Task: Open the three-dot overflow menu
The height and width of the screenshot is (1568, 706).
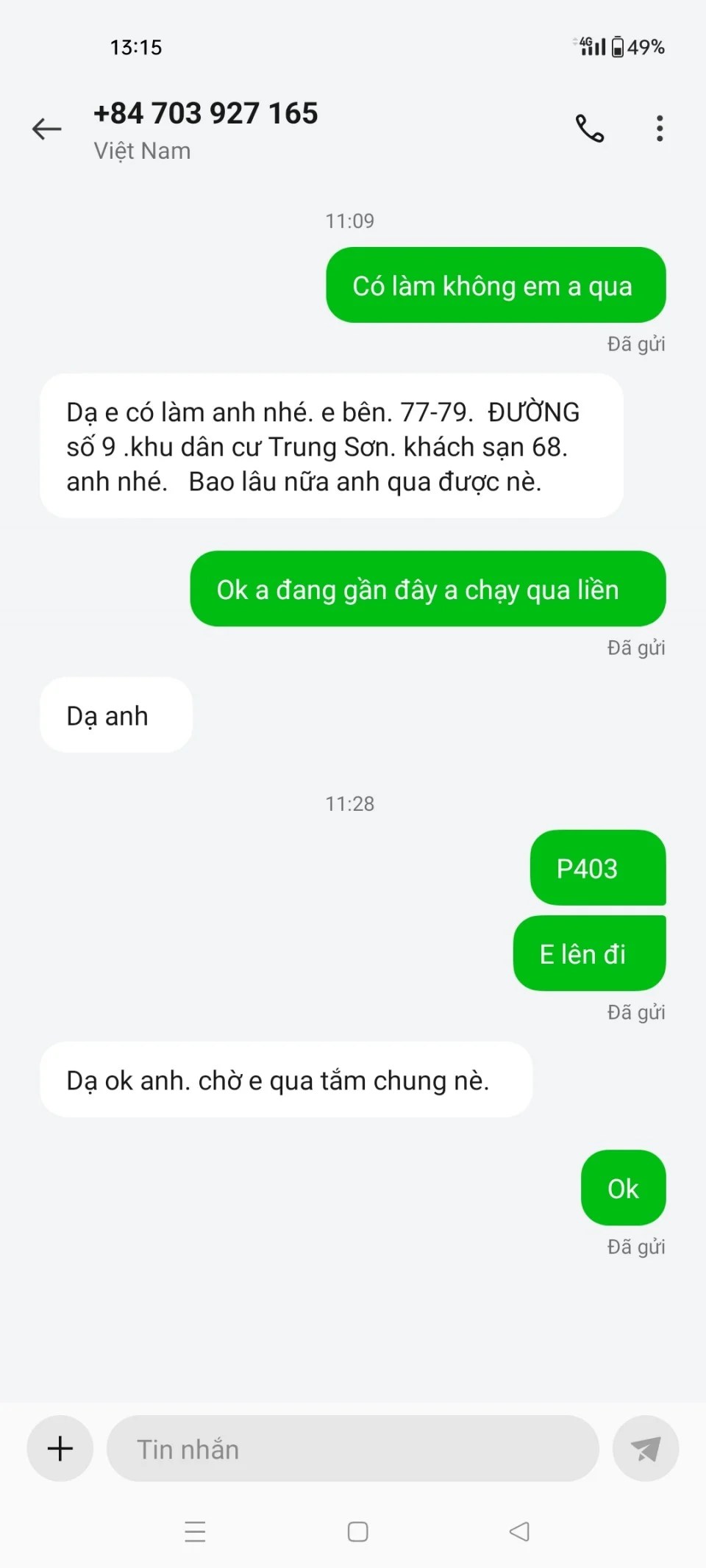Action: click(660, 129)
